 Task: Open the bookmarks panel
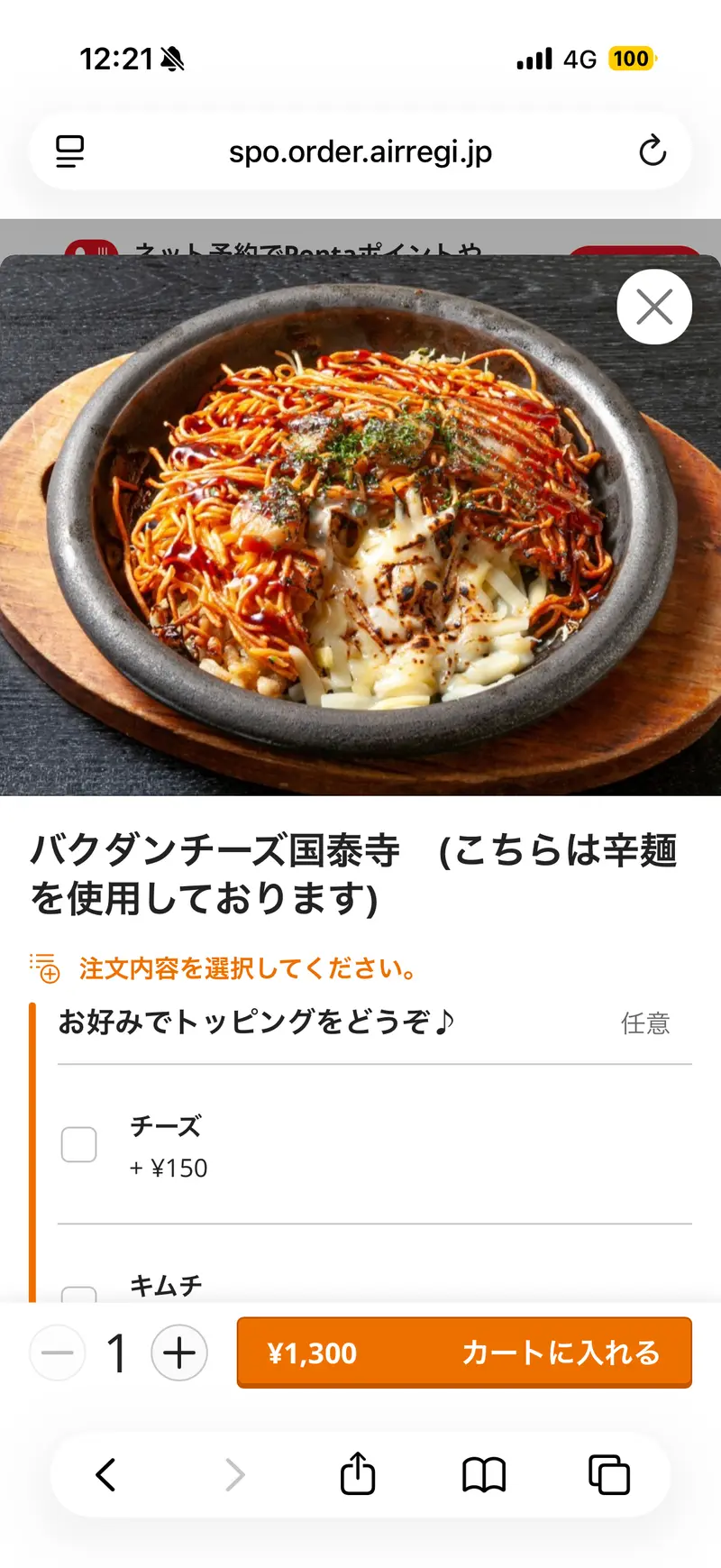[x=484, y=1475]
